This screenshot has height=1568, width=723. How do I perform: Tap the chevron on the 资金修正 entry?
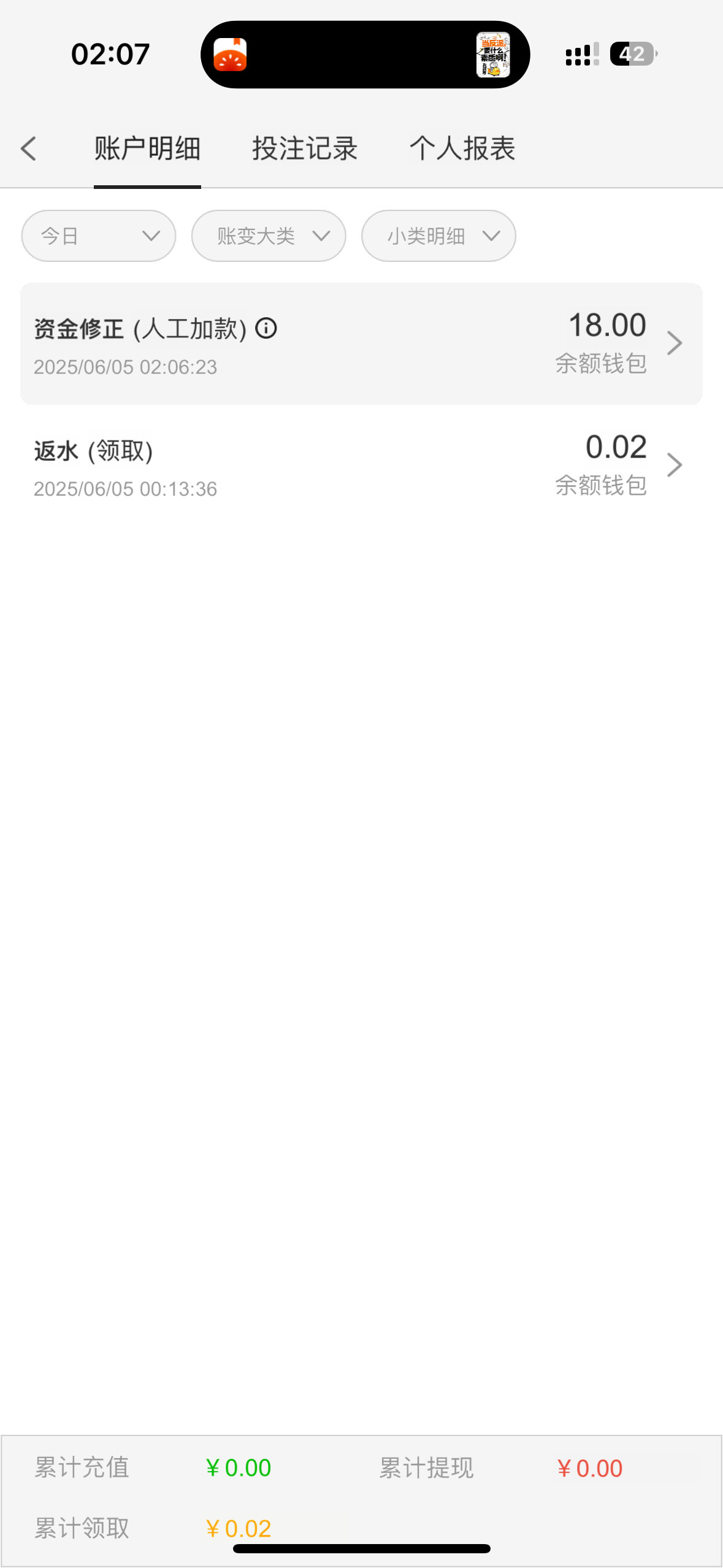tap(675, 343)
